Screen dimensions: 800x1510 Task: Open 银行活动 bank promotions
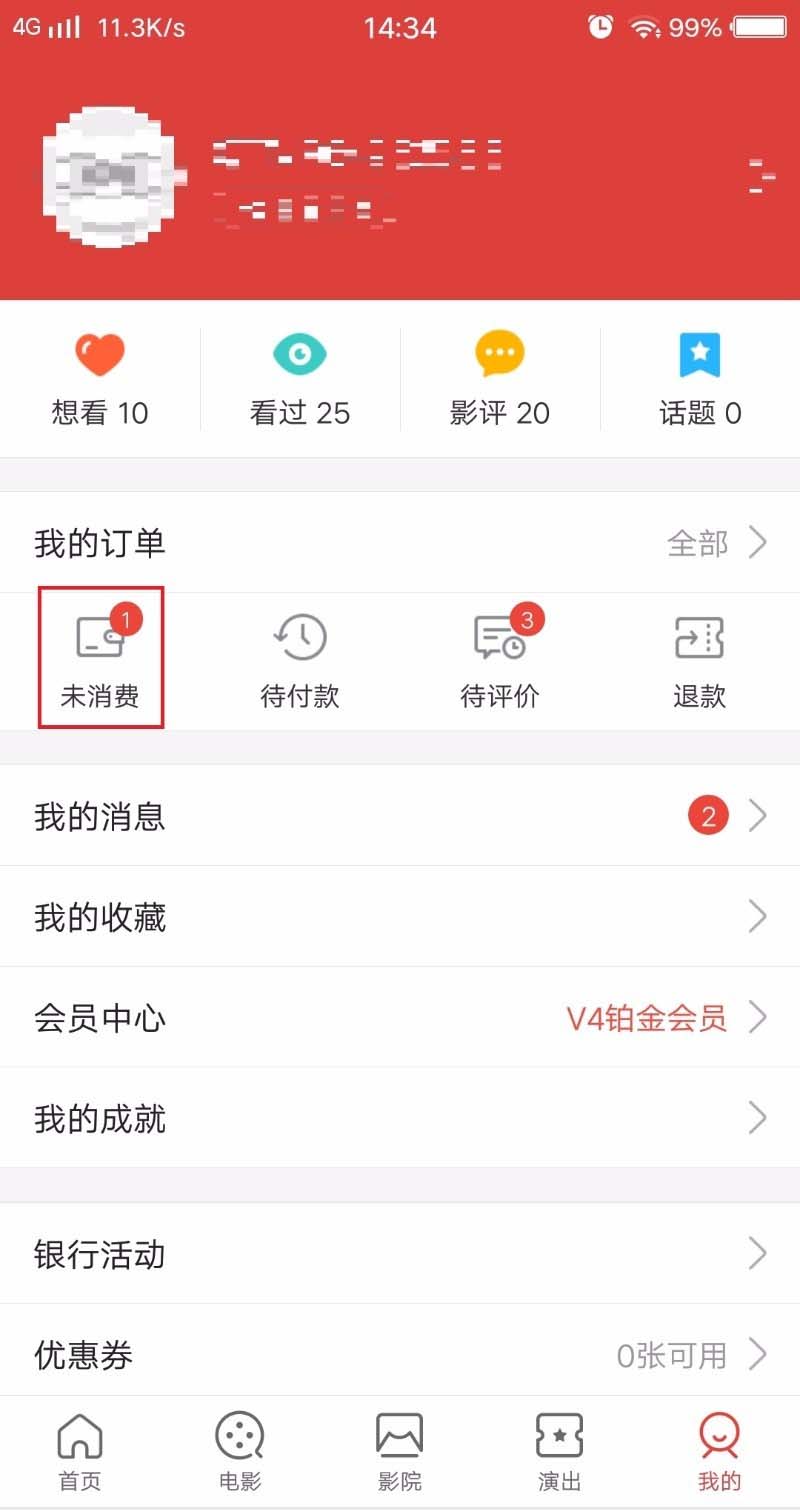(400, 1254)
